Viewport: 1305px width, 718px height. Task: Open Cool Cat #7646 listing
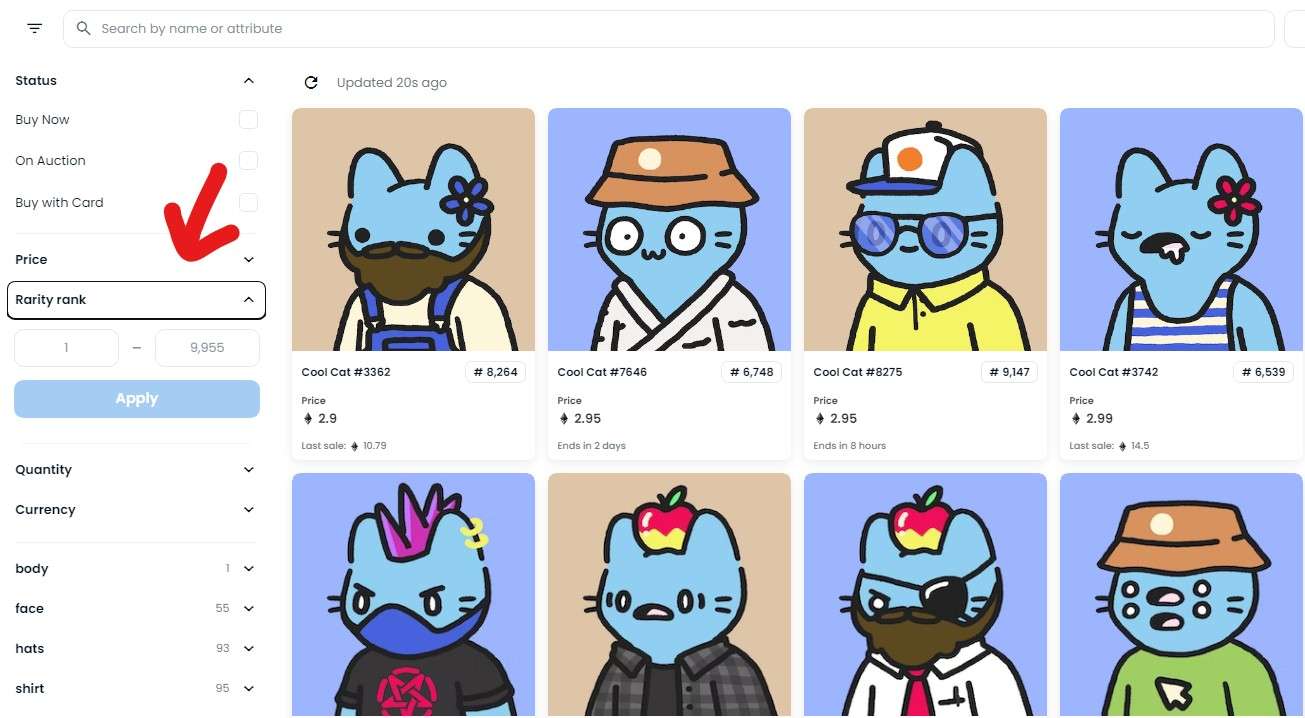point(669,230)
